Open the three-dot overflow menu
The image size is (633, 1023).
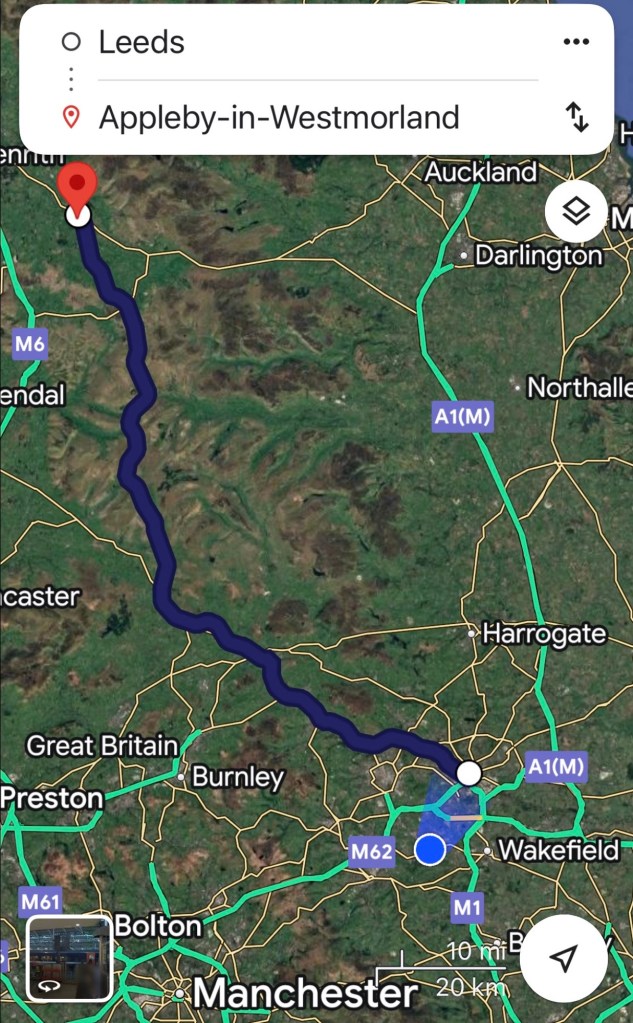coord(576,42)
